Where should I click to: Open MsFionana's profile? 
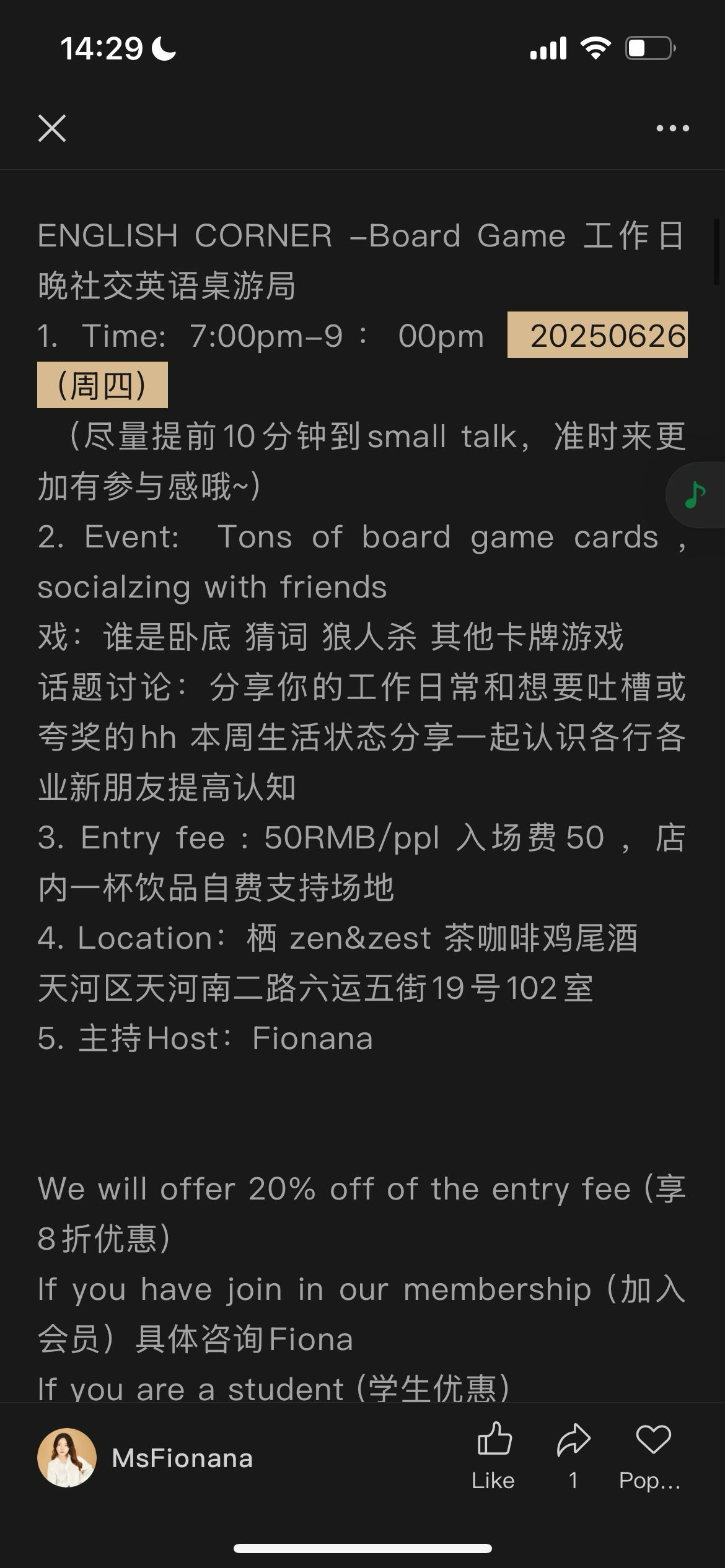[67, 1458]
